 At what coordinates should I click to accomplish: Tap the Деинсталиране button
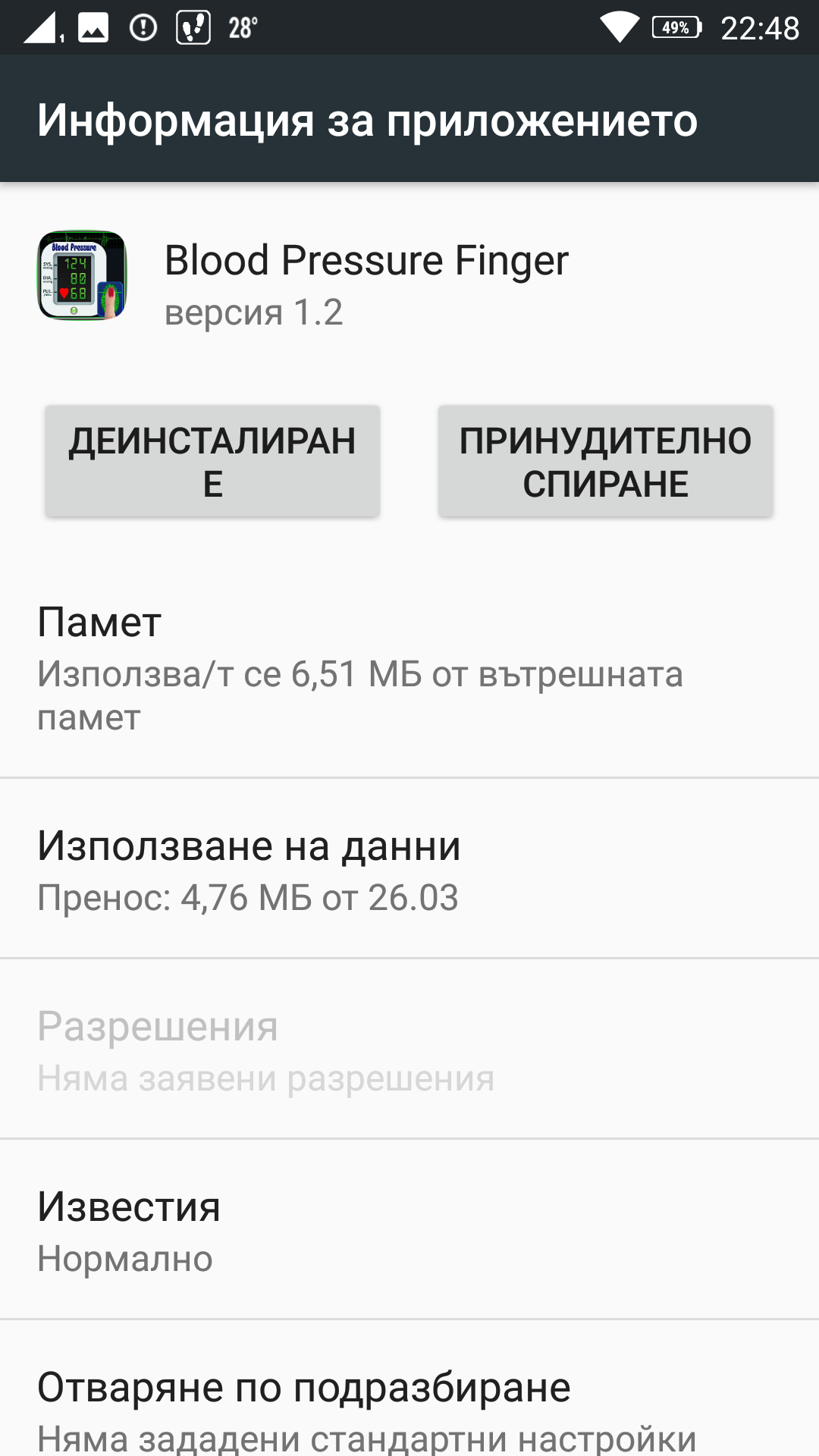tap(212, 461)
